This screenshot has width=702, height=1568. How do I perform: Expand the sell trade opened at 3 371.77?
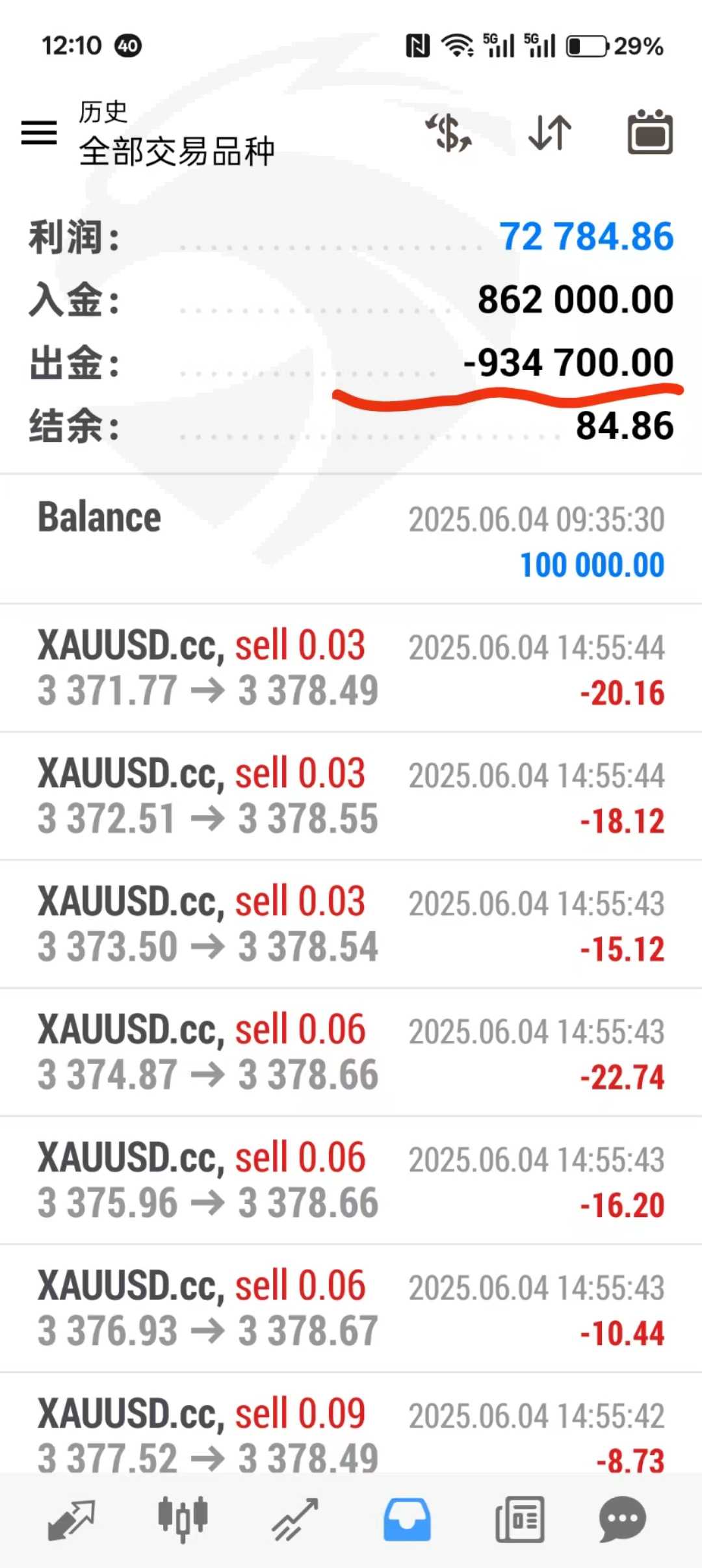351,668
